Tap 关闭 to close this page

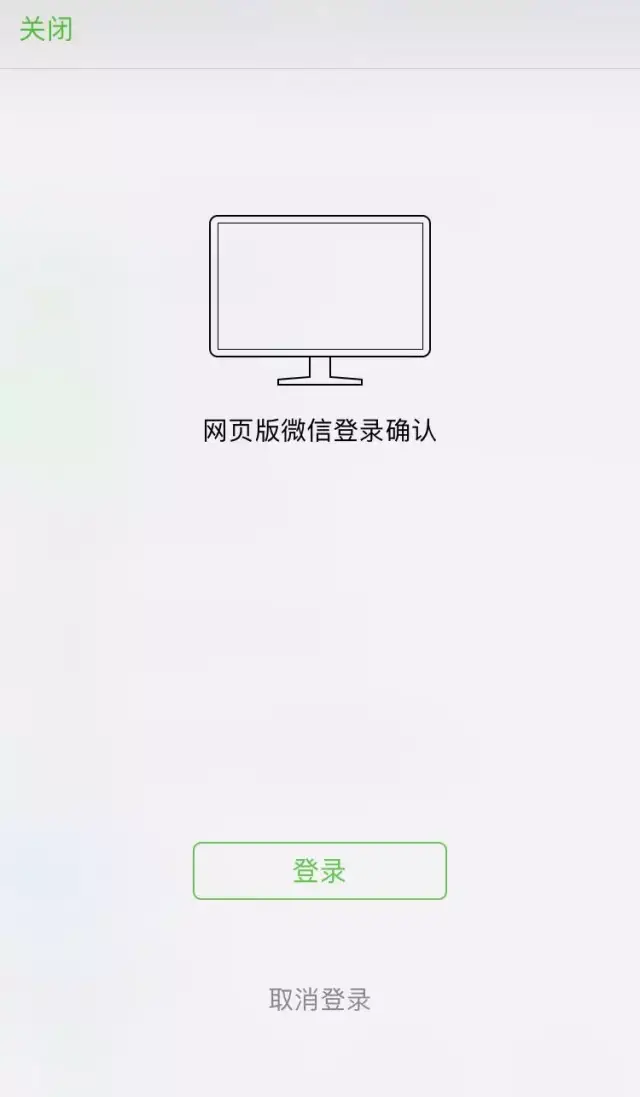click(46, 29)
